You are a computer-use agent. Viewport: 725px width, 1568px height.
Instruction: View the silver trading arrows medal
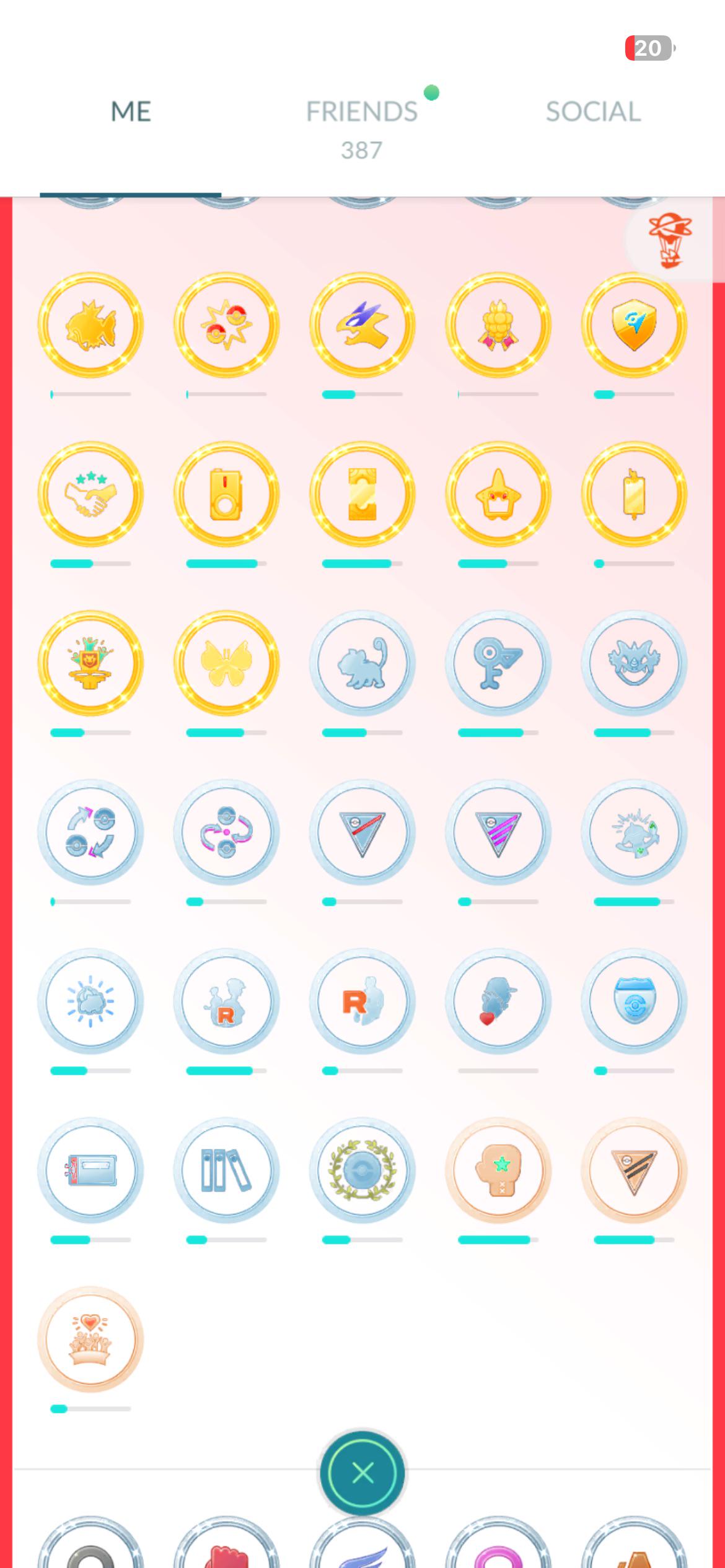90,832
